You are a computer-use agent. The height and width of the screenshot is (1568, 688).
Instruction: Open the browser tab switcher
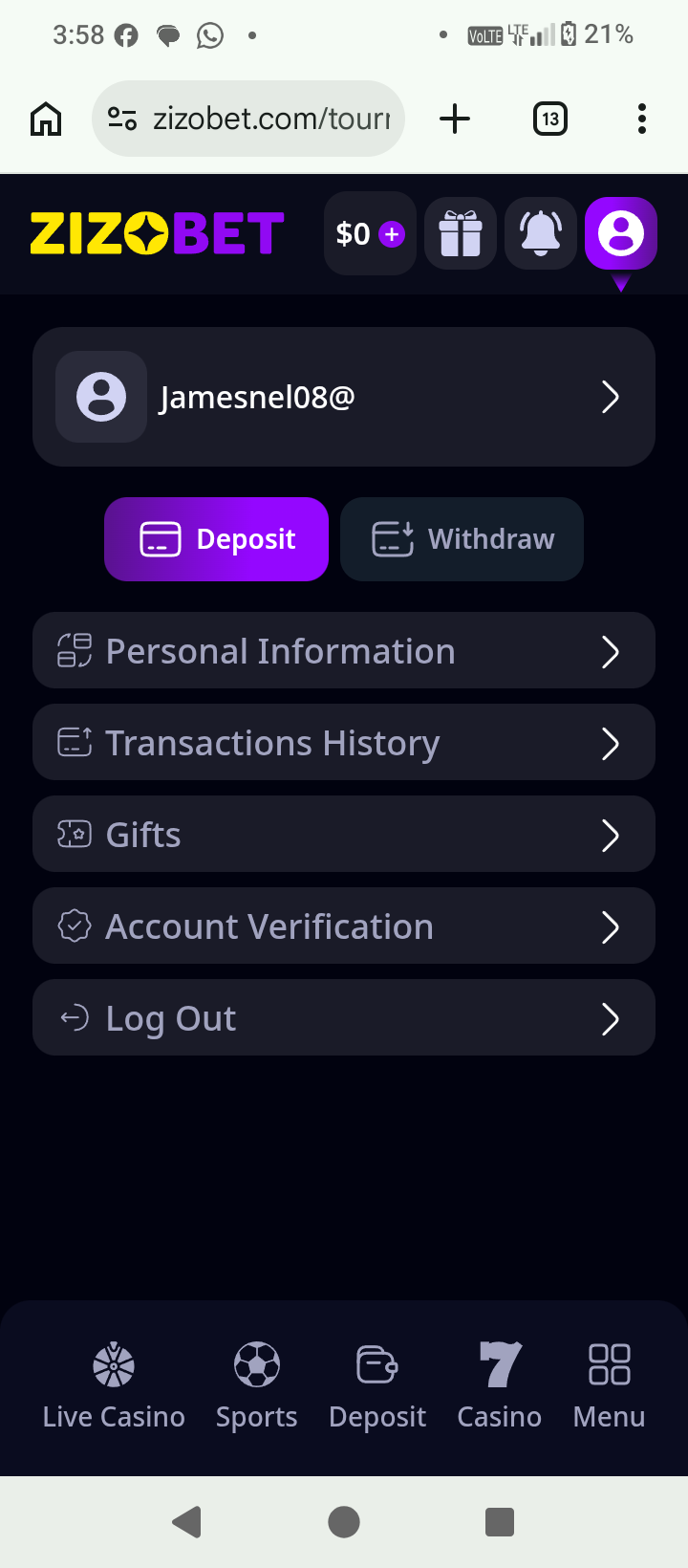point(550,119)
